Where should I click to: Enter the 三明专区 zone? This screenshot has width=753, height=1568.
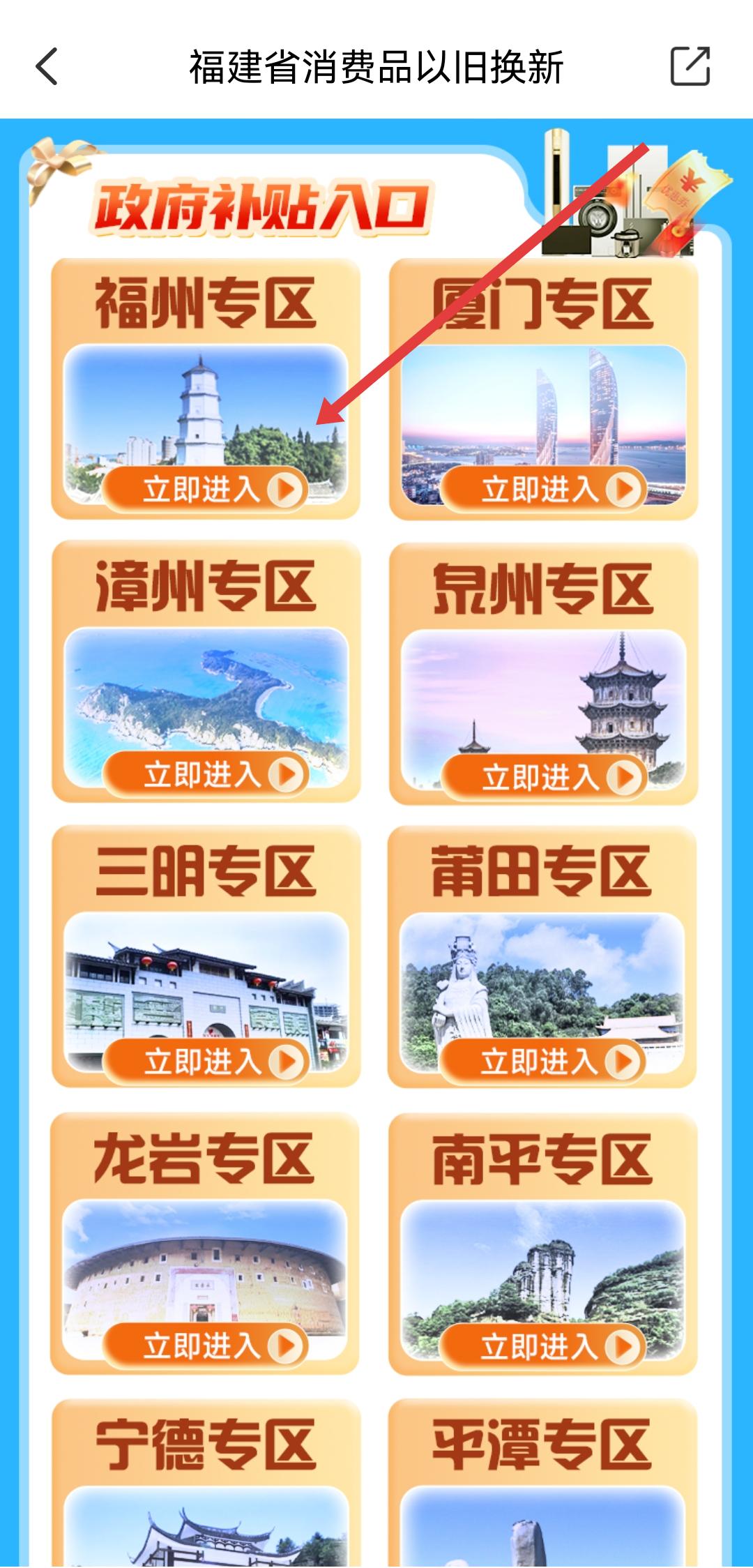[205, 1061]
